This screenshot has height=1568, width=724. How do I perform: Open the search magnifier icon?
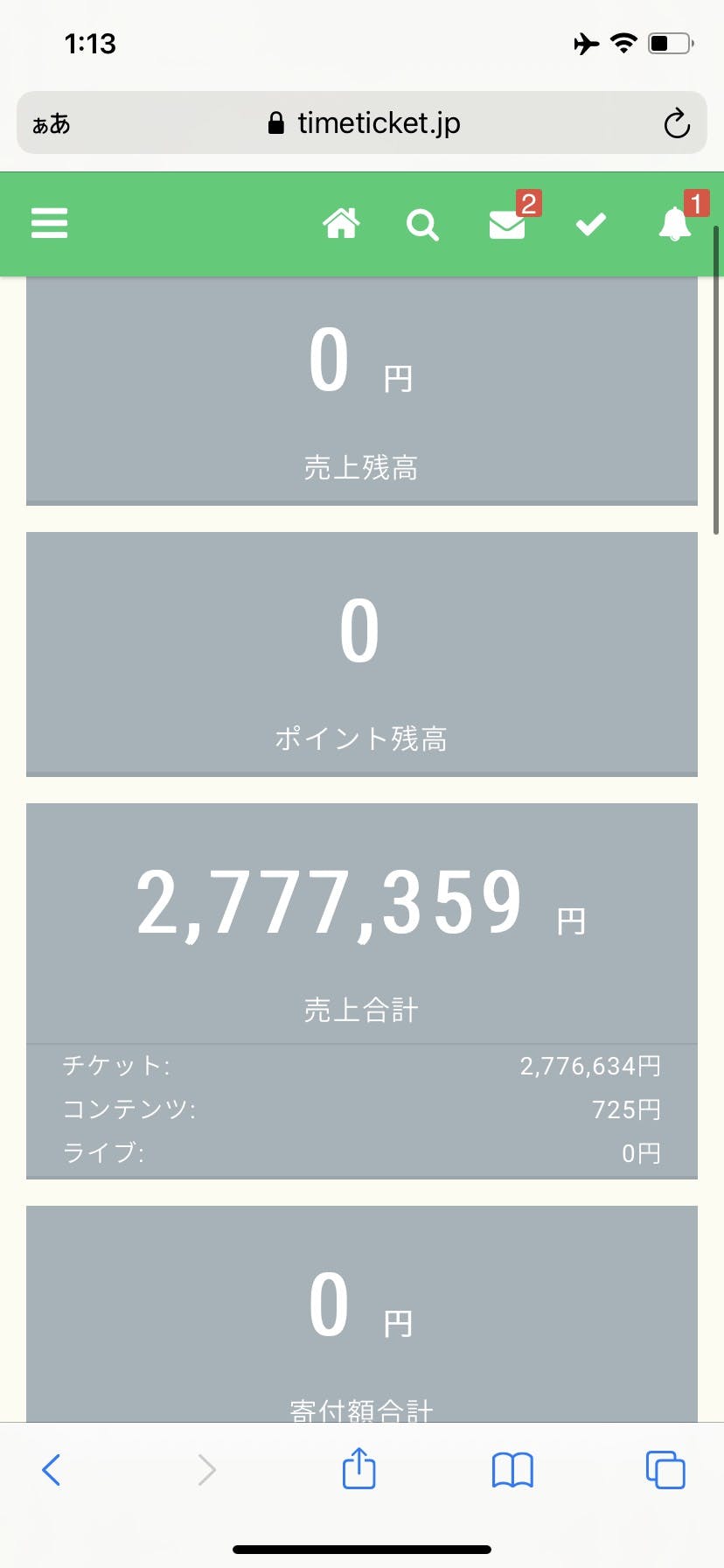pyautogui.click(x=422, y=225)
